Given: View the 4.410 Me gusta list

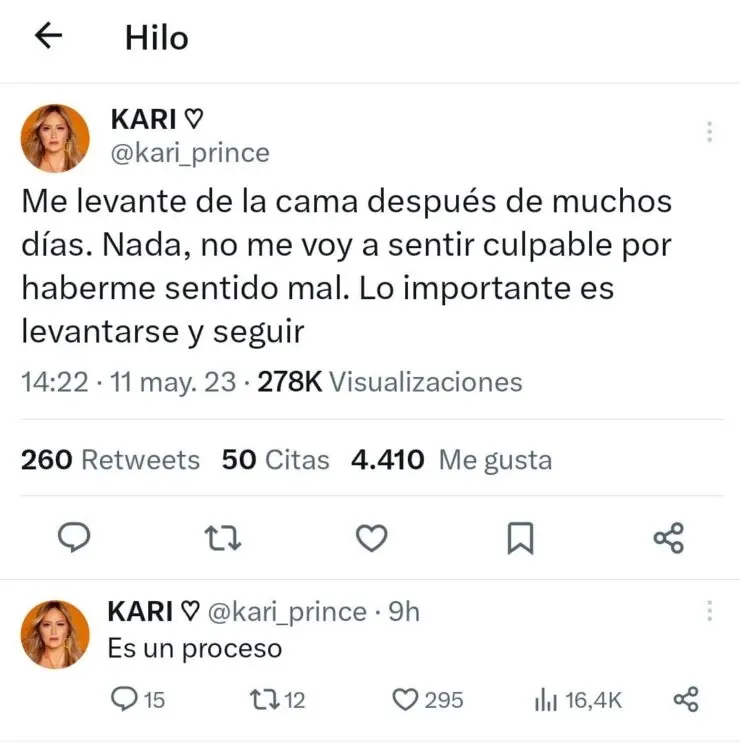Looking at the screenshot, I should 451,460.
